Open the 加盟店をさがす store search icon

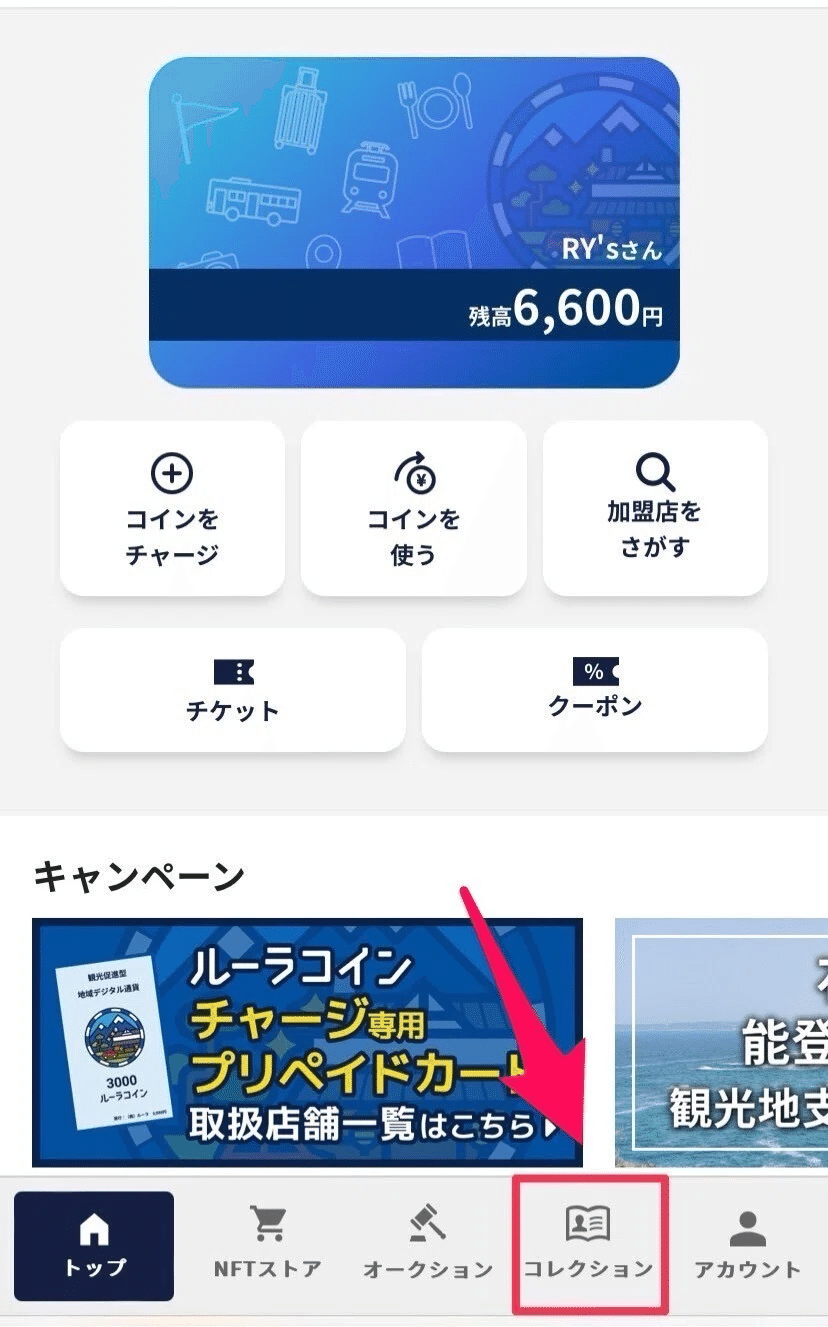pos(655,470)
